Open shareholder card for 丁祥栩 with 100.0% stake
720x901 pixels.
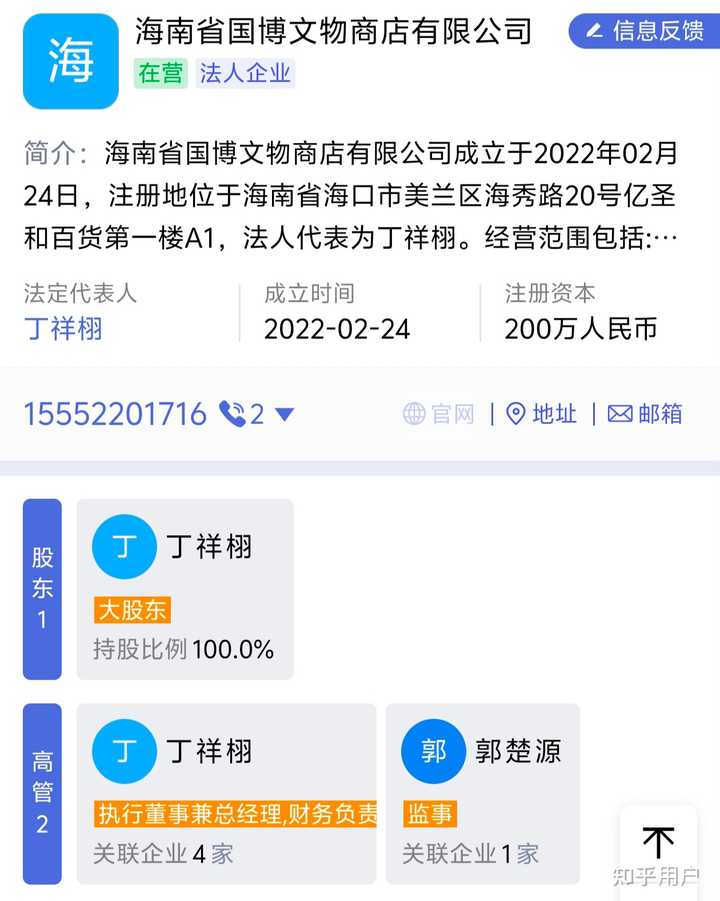(x=185, y=589)
